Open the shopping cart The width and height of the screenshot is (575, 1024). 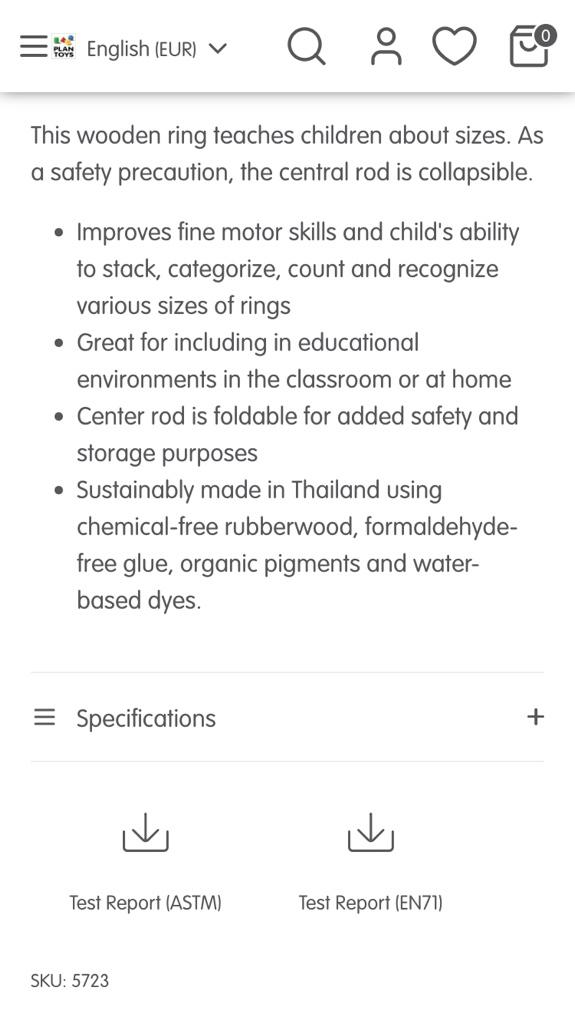(532, 46)
